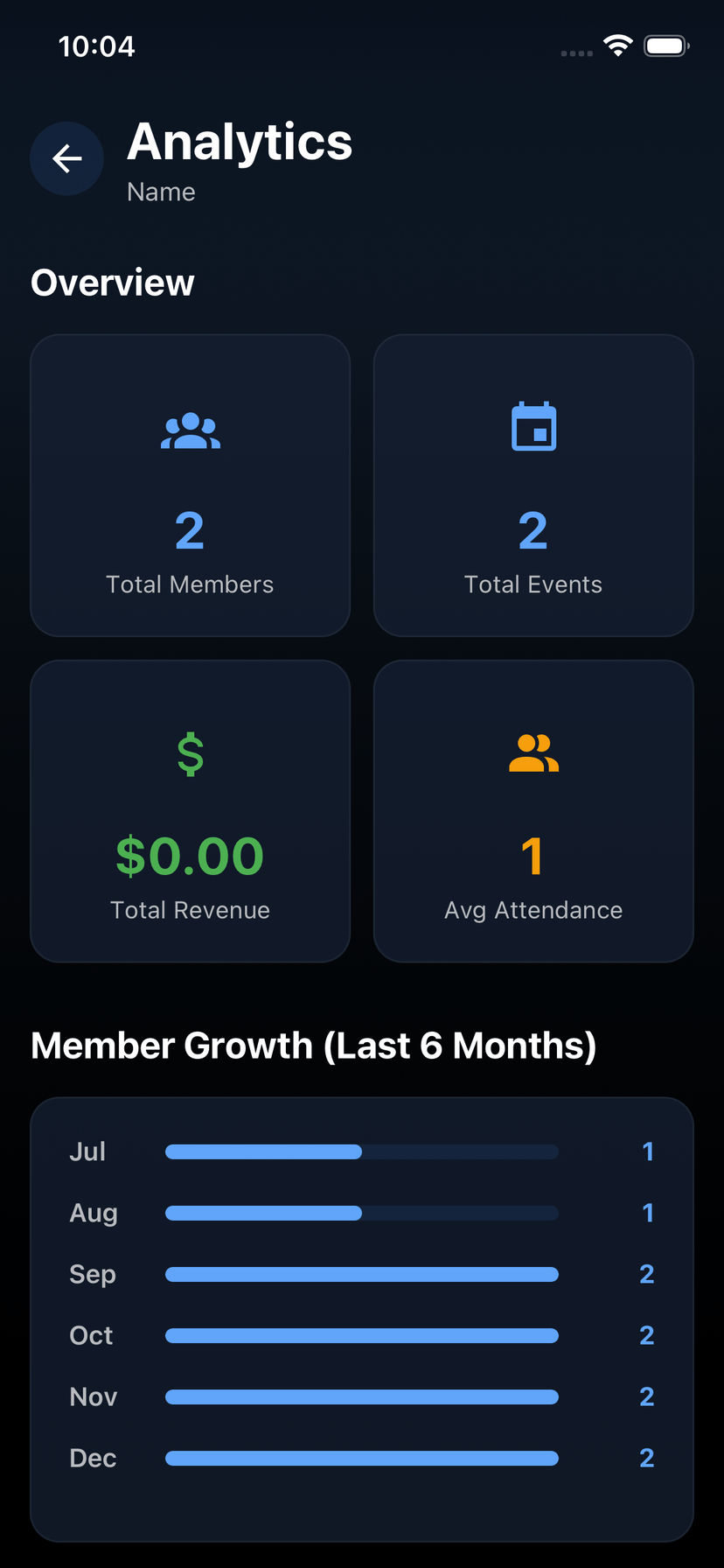Tap the Avg Attendance value 1
The width and height of the screenshot is (724, 1568).
[x=533, y=857]
